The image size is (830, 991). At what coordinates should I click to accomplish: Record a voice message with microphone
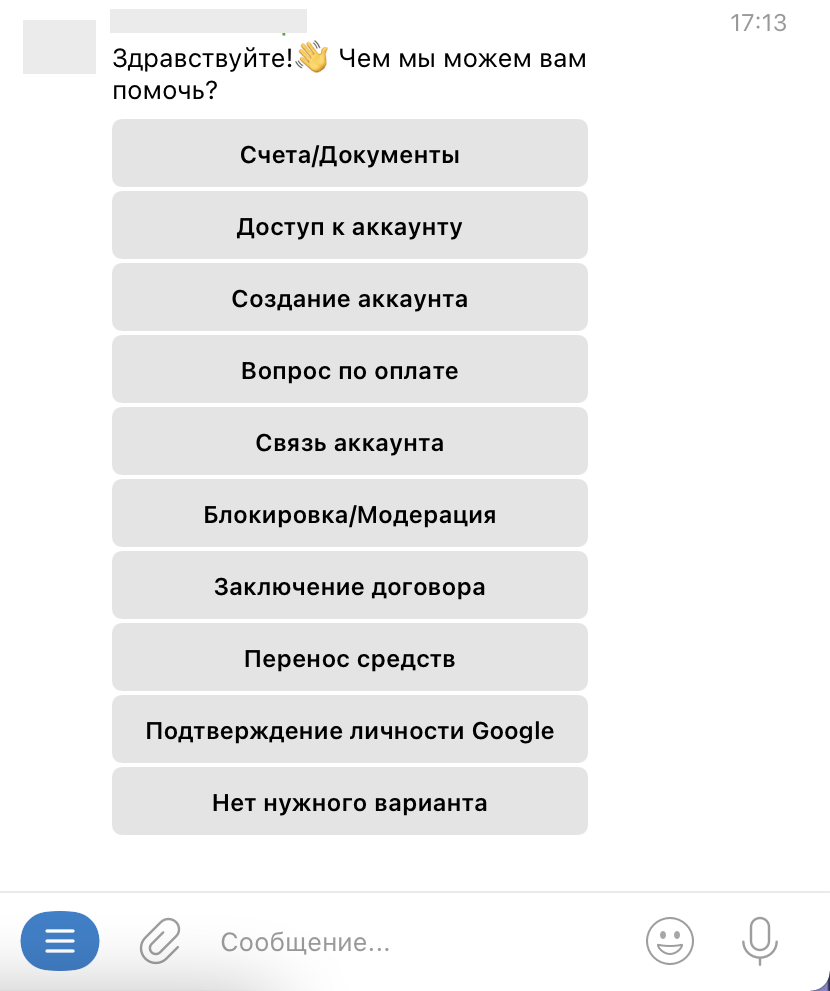coord(760,941)
